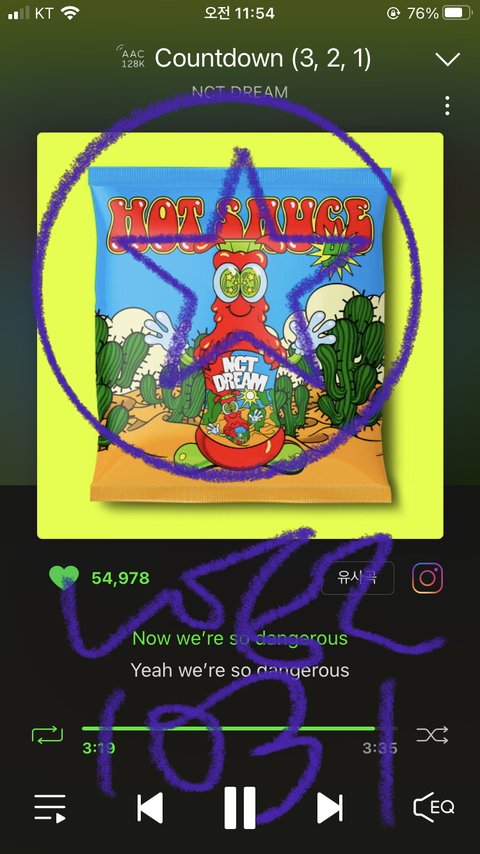Tap the playback progress bar to seek
The height and width of the screenshot is (854, 480).
pos(240,728)
